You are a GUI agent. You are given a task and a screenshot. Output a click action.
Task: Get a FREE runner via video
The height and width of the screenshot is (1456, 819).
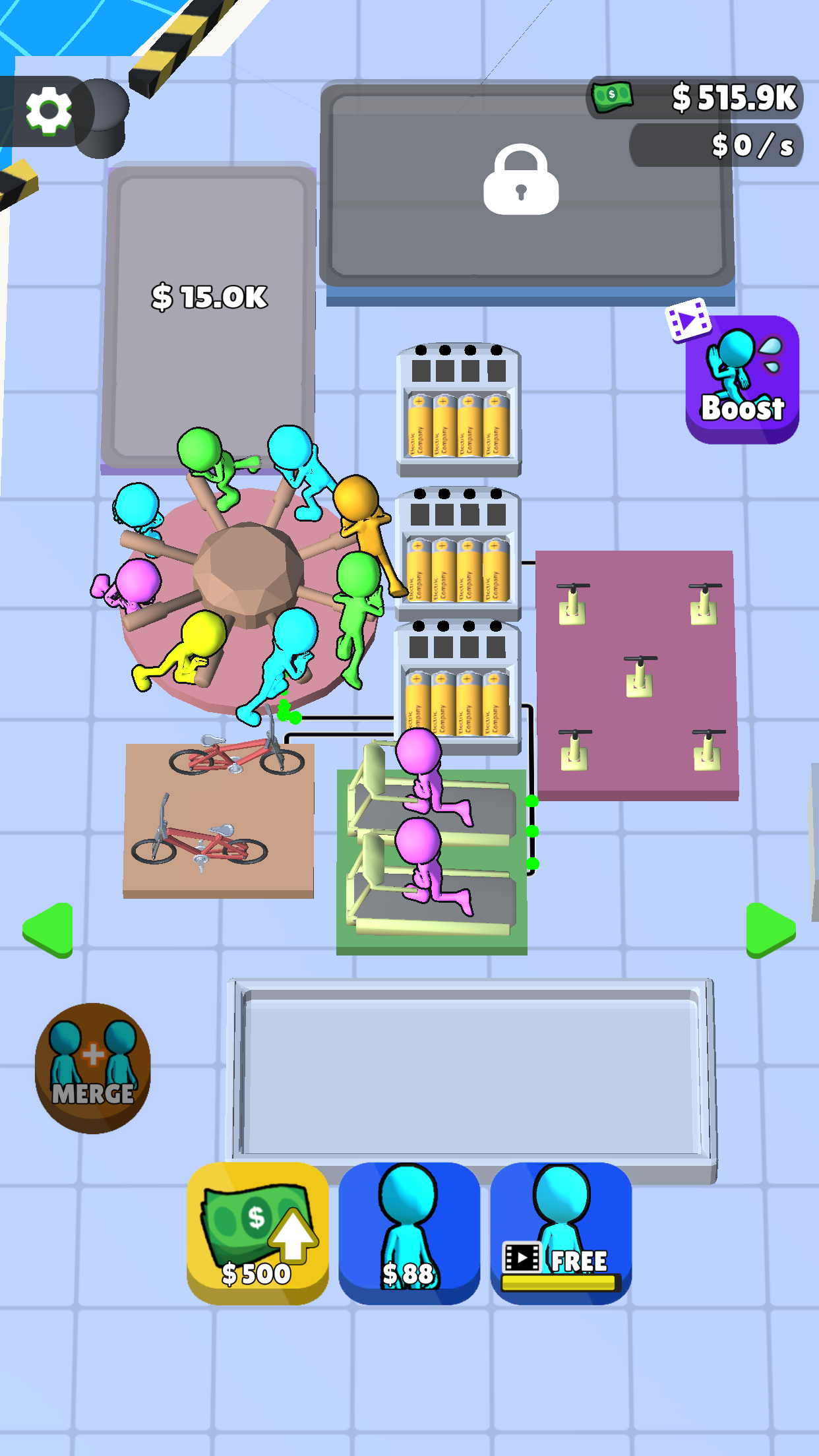pyautogui.click(x=561, y=1232)
